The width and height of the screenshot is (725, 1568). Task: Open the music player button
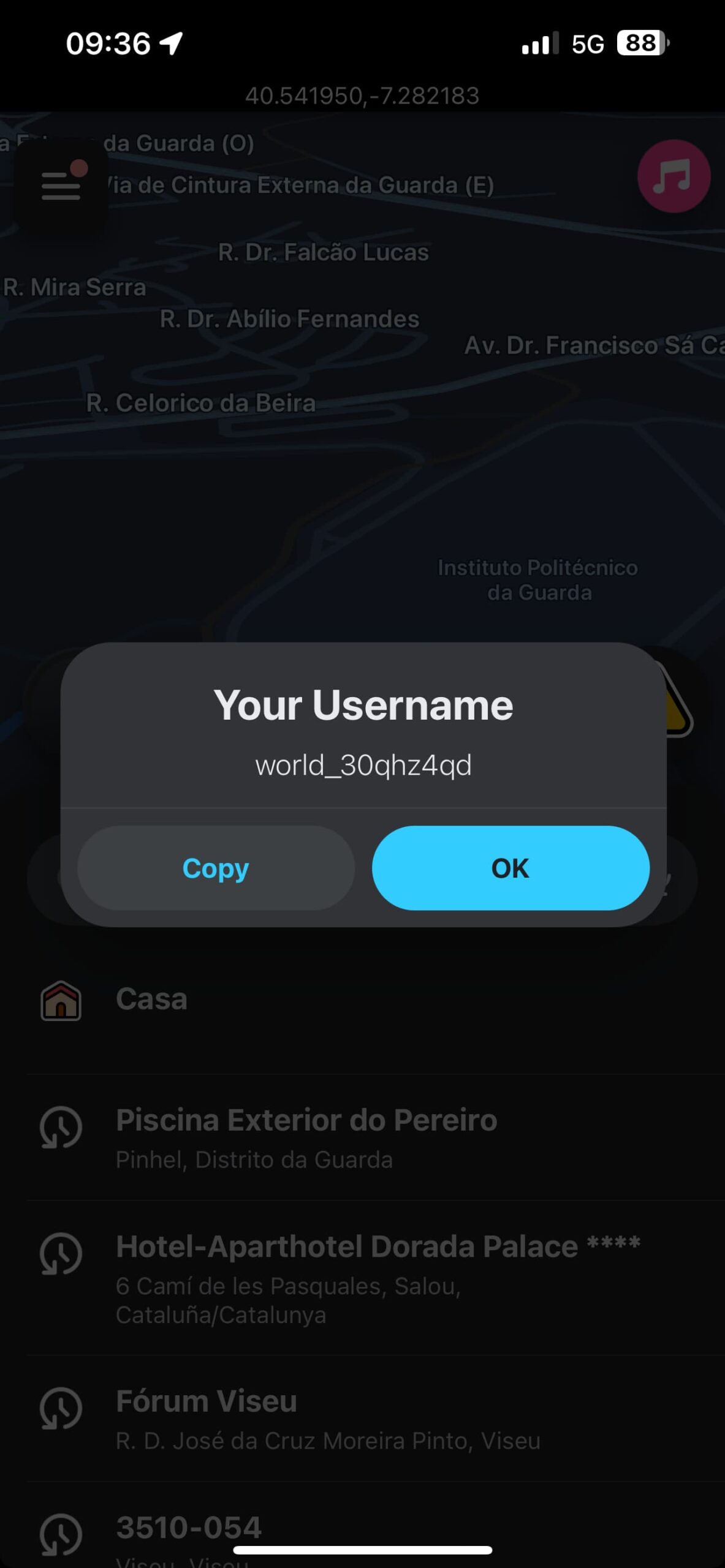(673, 176)
